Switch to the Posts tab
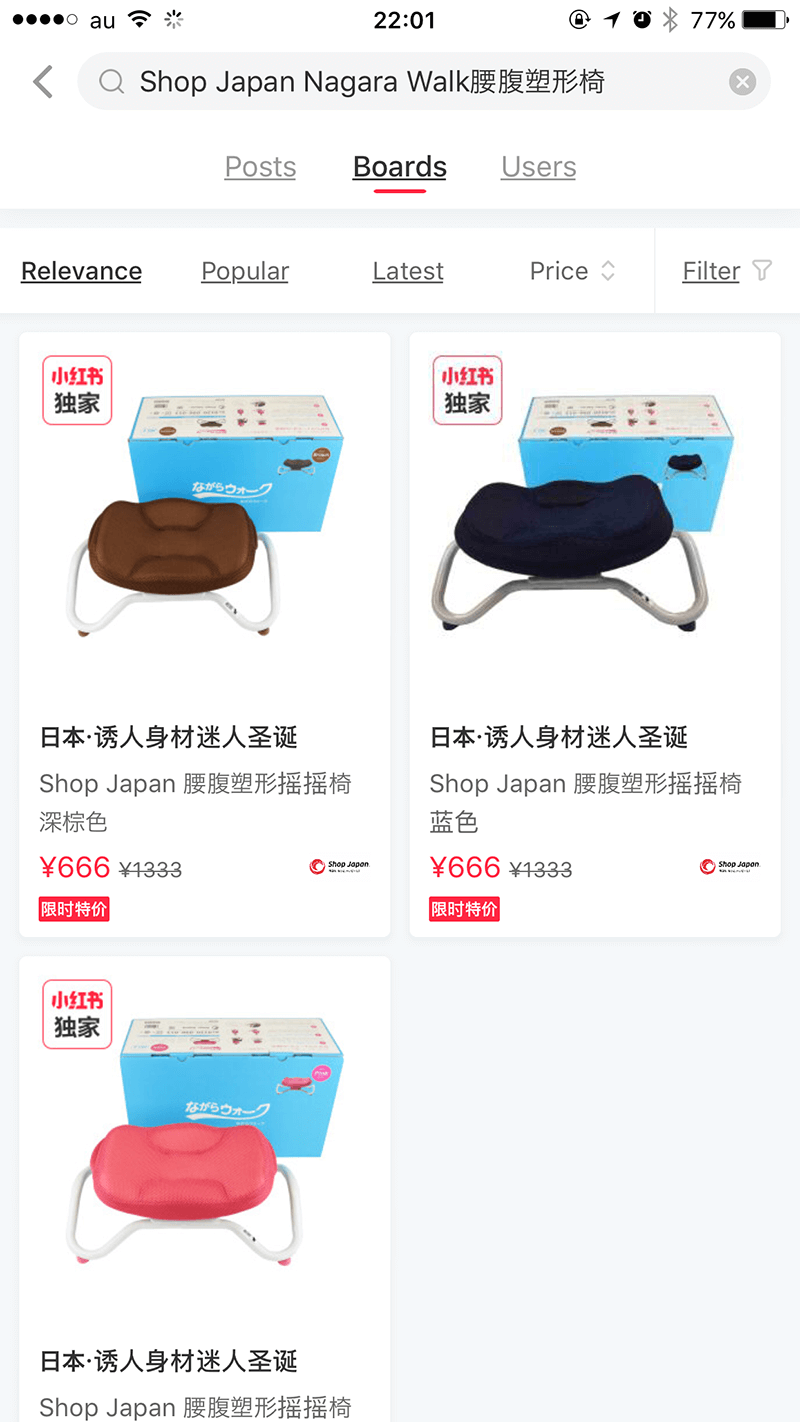800x1422 pixels. point(260,167)
